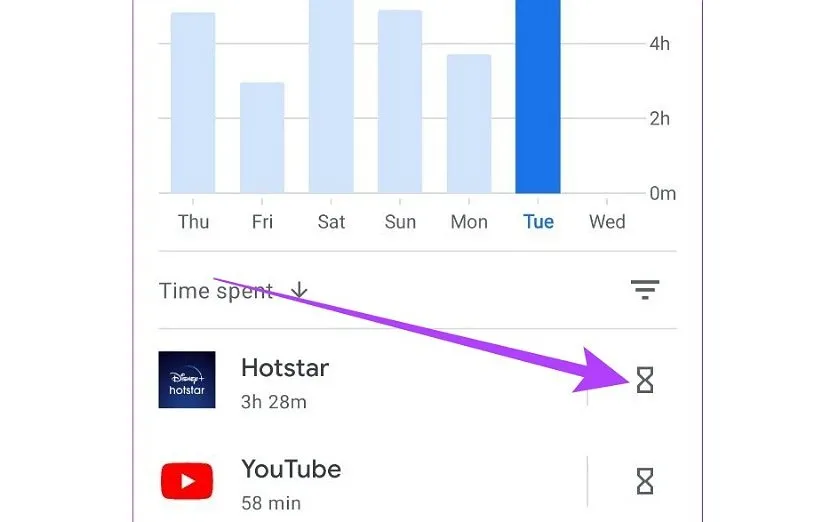The width and height of the screenshot is (822, 522).
Task: Change the Time spent sort dropdown
Action: tap(233, 291)
